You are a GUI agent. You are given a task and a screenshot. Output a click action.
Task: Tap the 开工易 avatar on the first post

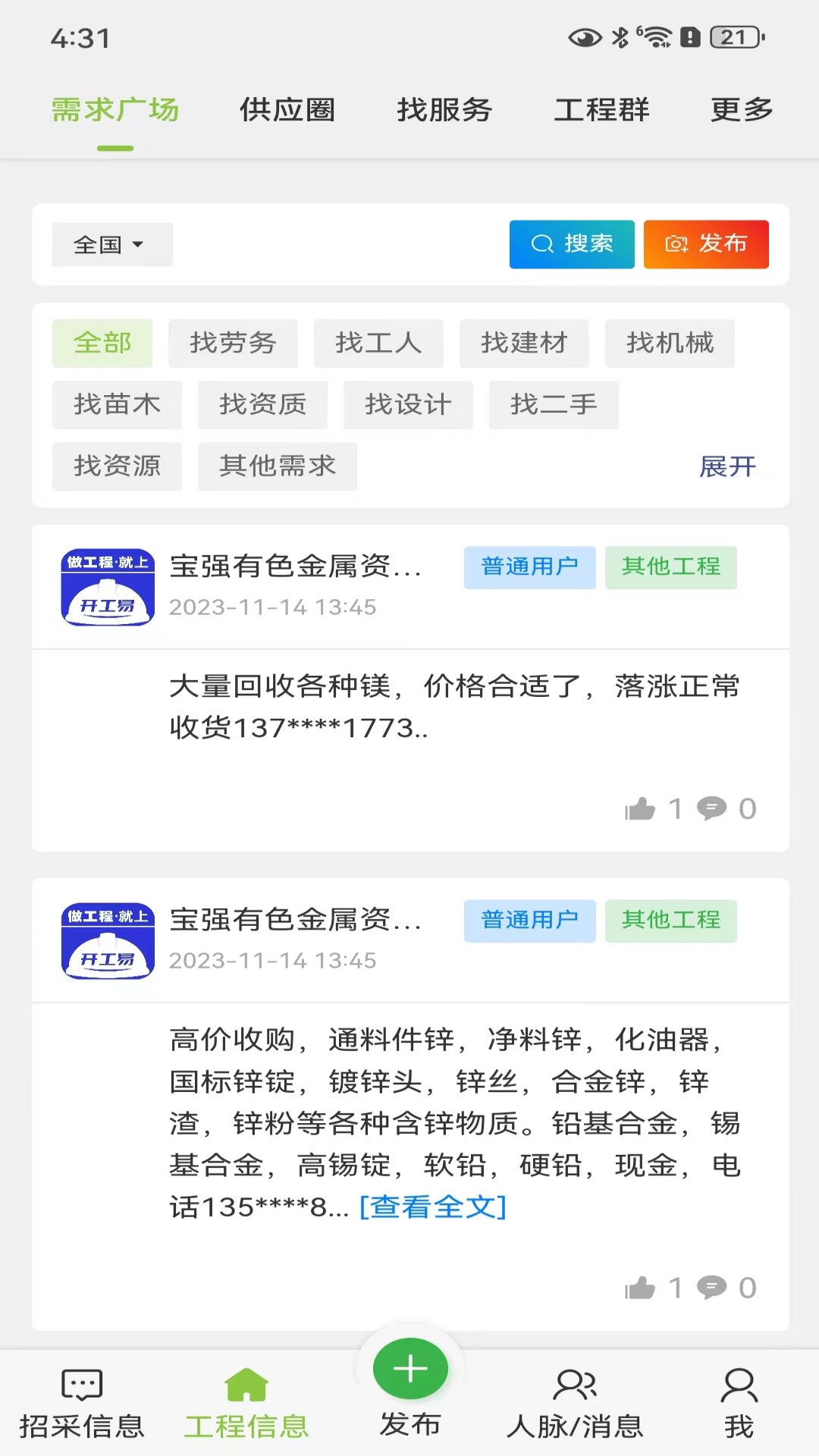[108, 585]
